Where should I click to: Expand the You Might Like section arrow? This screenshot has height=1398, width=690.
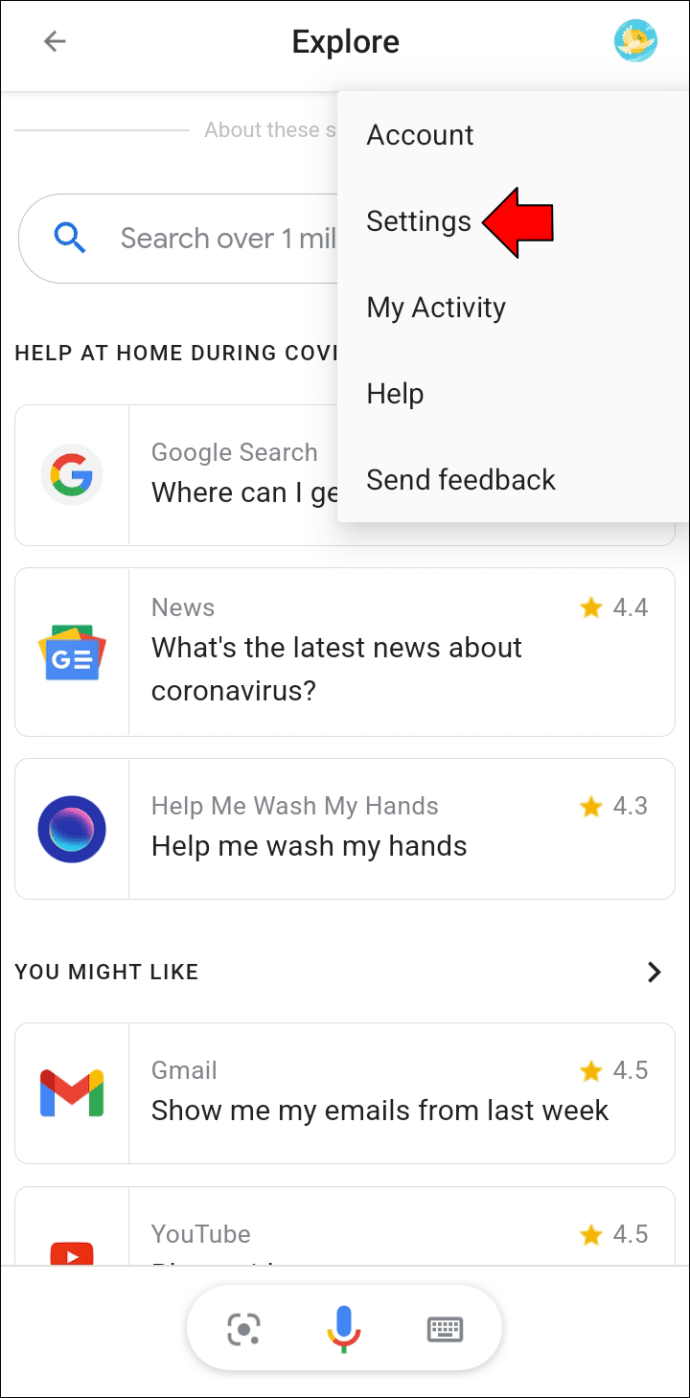pos(654,972)
